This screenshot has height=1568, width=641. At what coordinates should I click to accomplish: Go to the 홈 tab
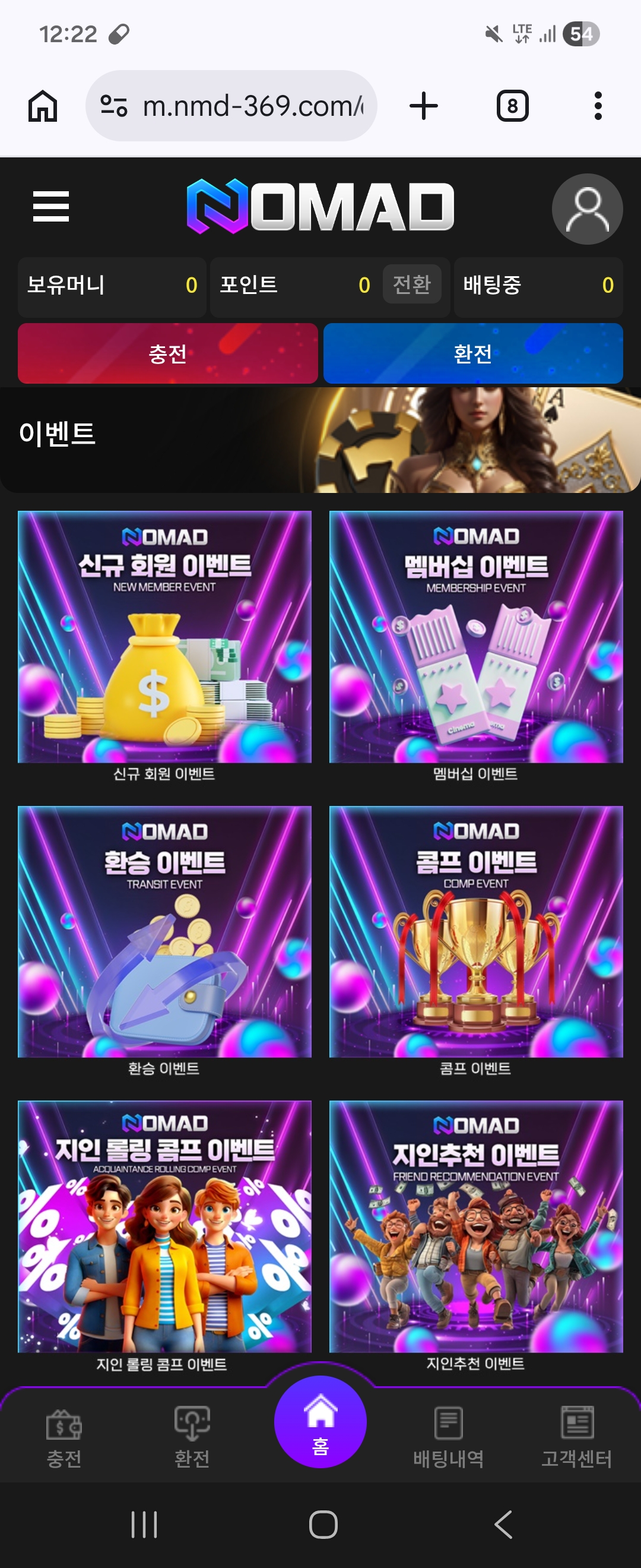coord(320,1422)
